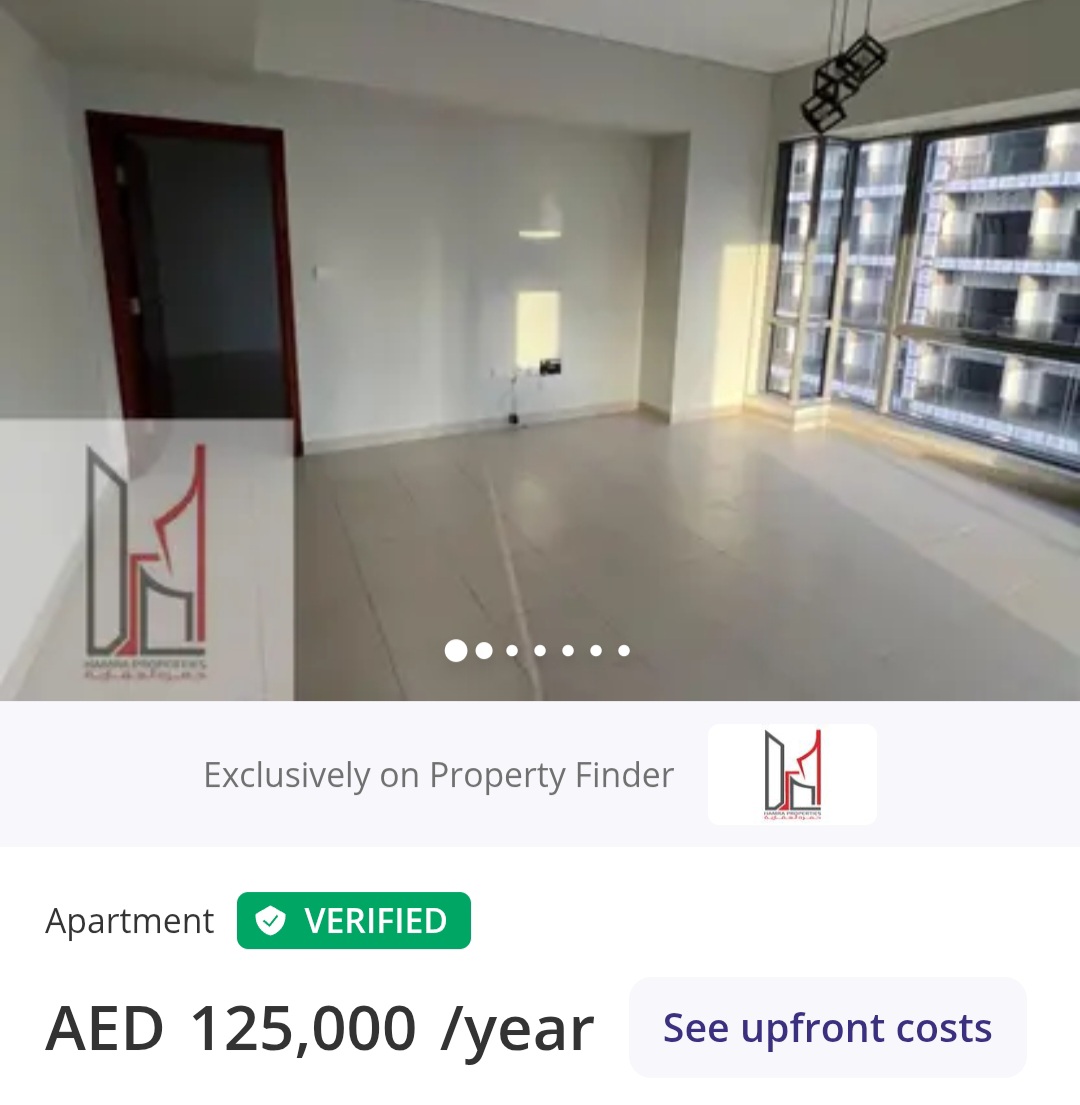The height and width of the screenshot is (1105, 1080).
Task: Select the sixth dot on the photo slider
Action: [x=595, y=650]
